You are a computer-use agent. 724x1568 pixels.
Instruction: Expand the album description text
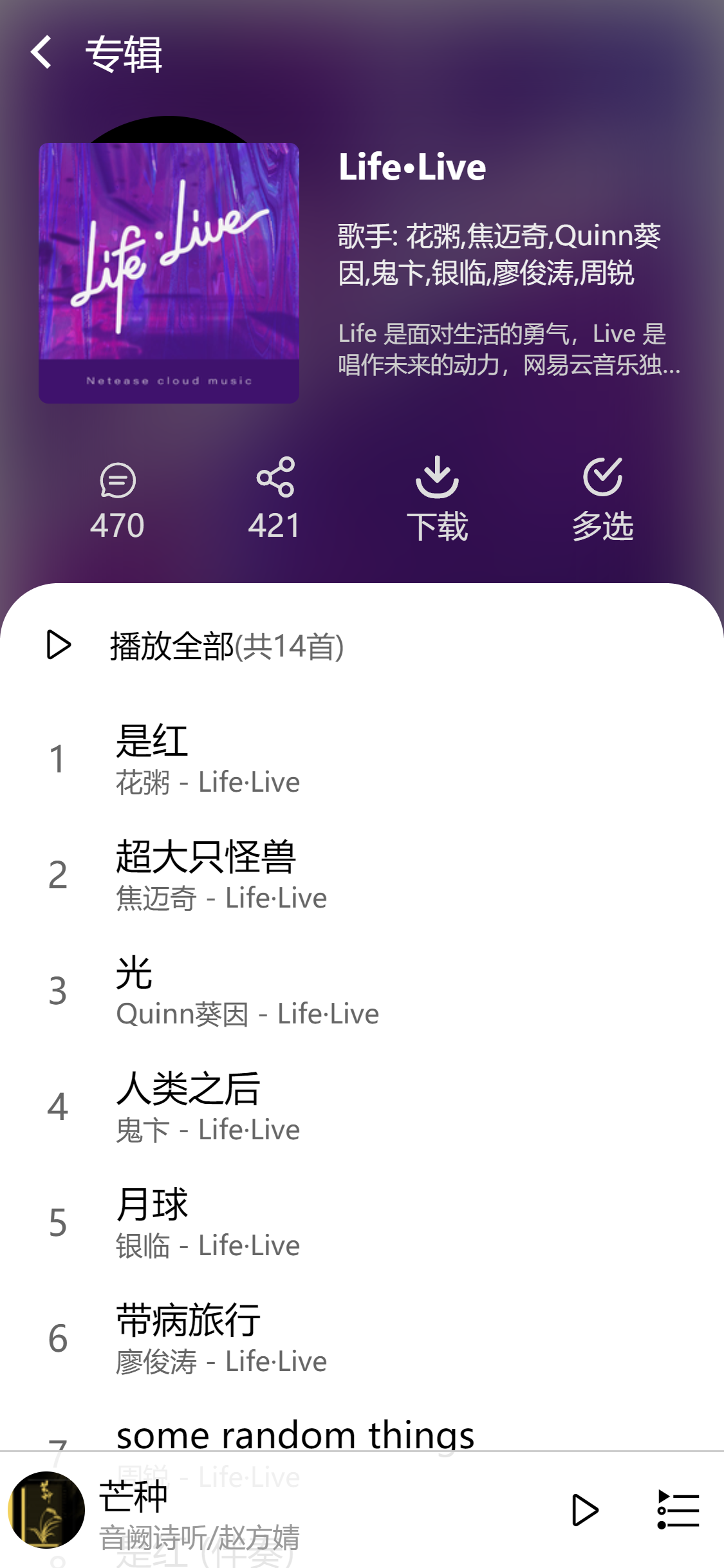pos(508,350)
